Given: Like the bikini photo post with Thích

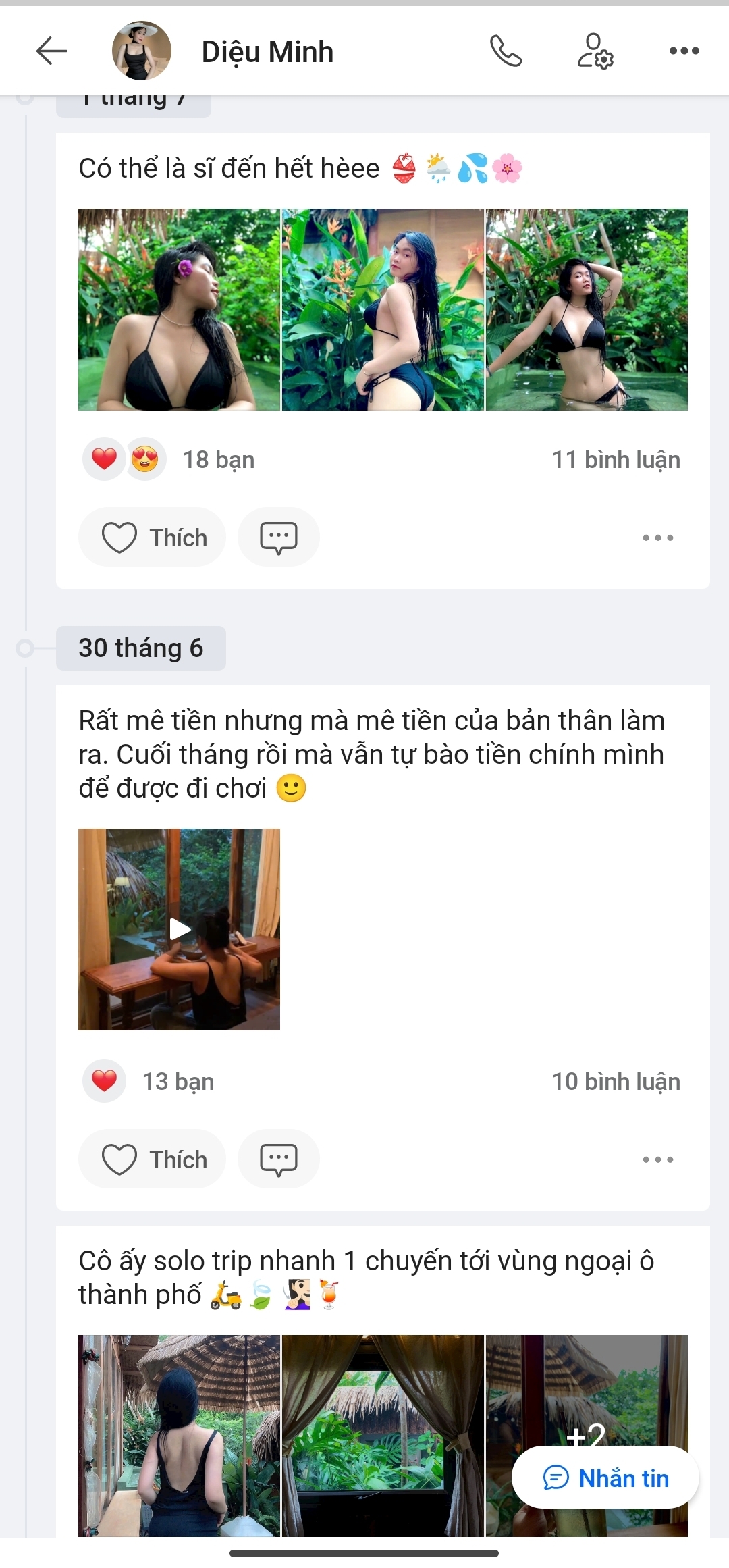Looking at the screenshot, I should 152,537.
